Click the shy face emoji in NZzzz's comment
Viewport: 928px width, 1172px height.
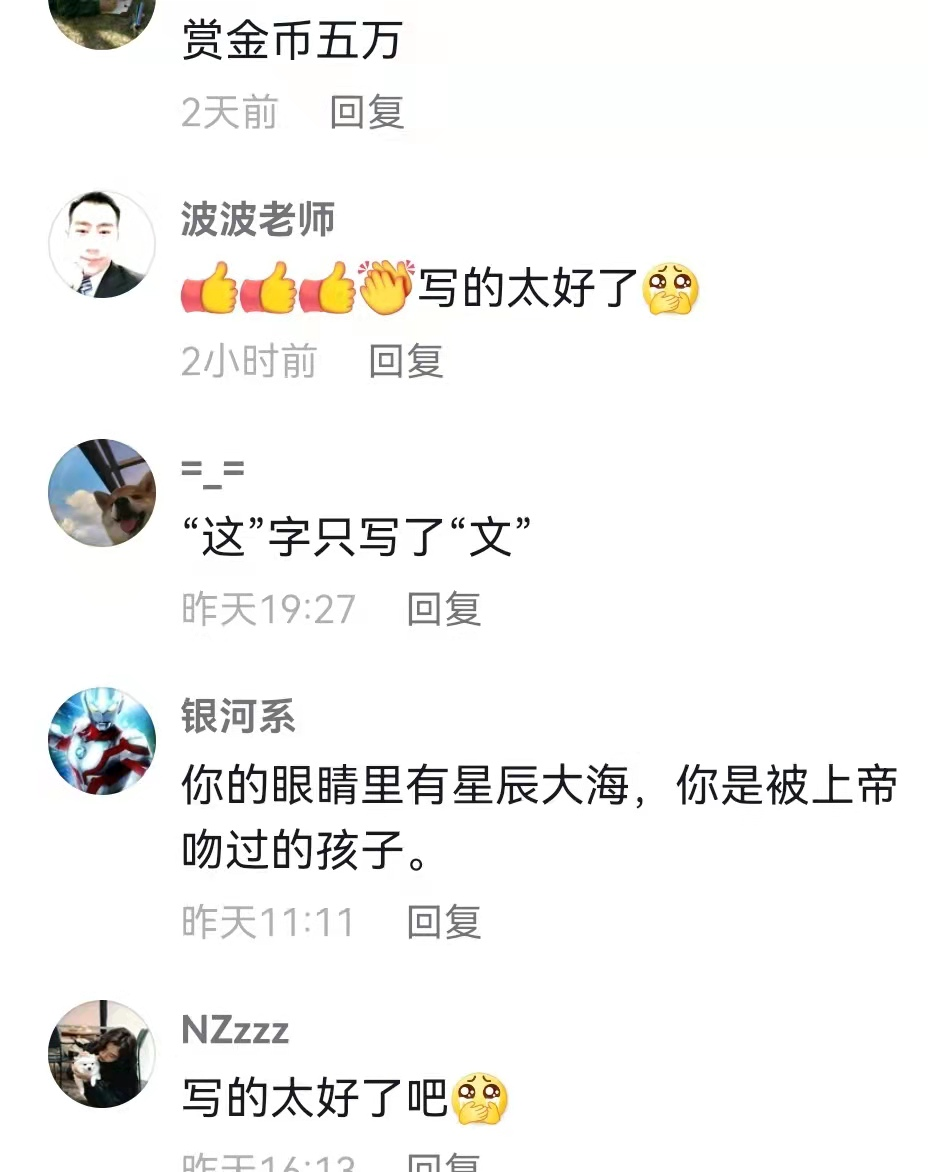(x=480, y=1097)
